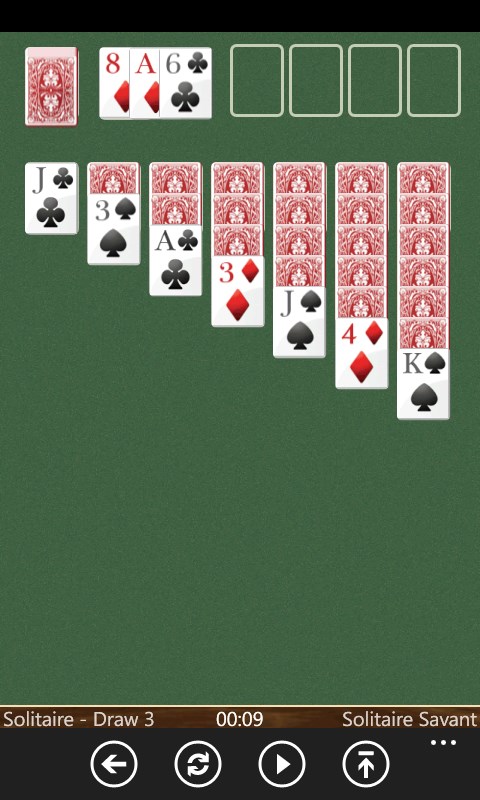Tap the upward arrow auto-move button
The height and width of the screenshot is (800, 480).
(x=366, y=764)
